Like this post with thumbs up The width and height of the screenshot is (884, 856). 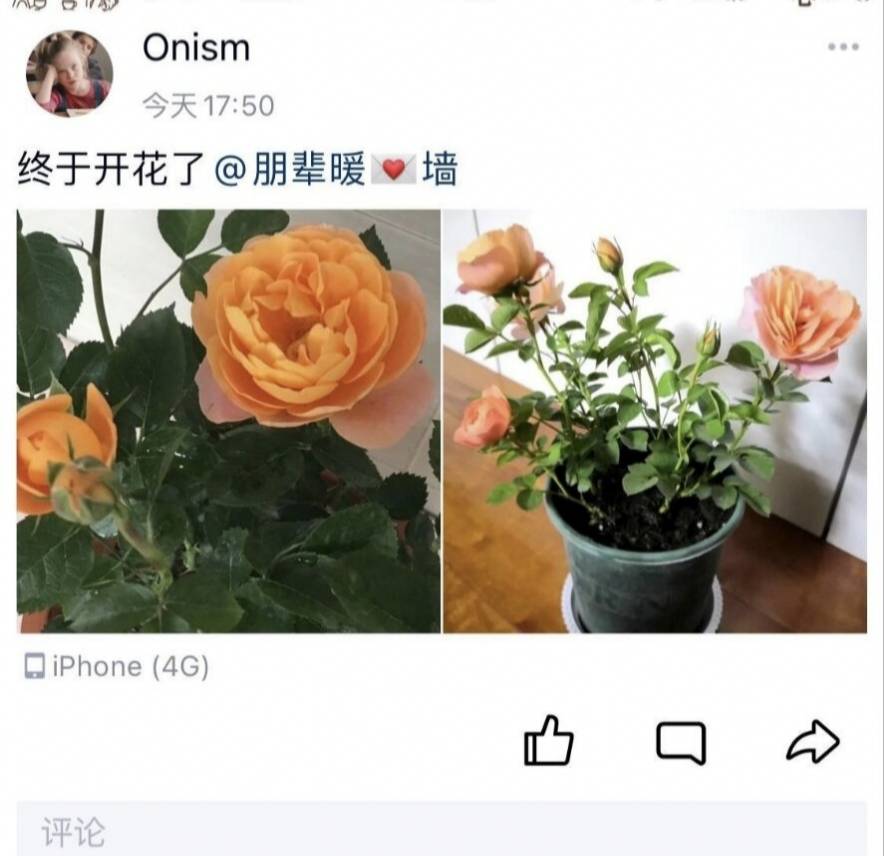[549, 741]
